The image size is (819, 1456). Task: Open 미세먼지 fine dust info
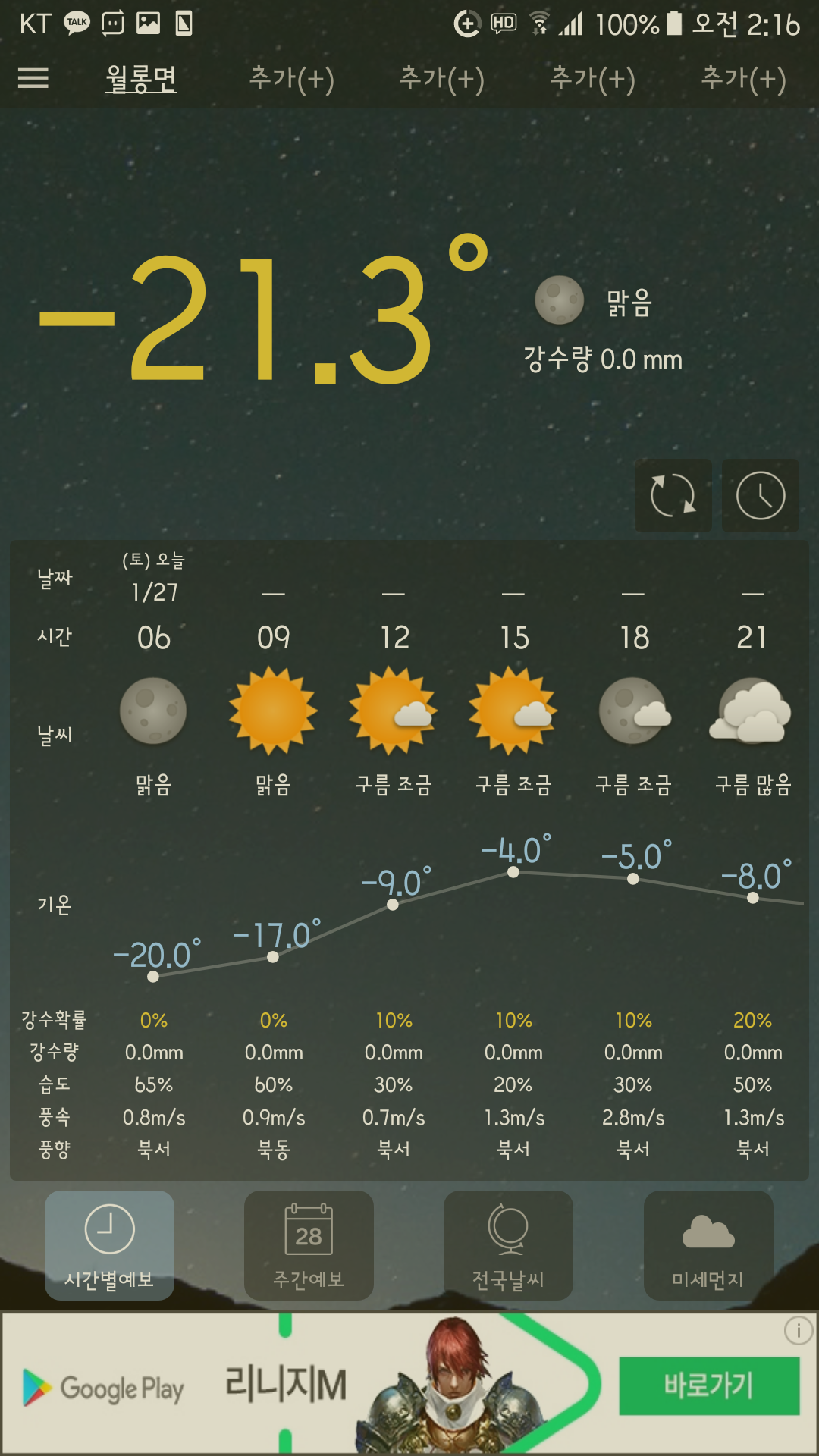click(708, 1245)
